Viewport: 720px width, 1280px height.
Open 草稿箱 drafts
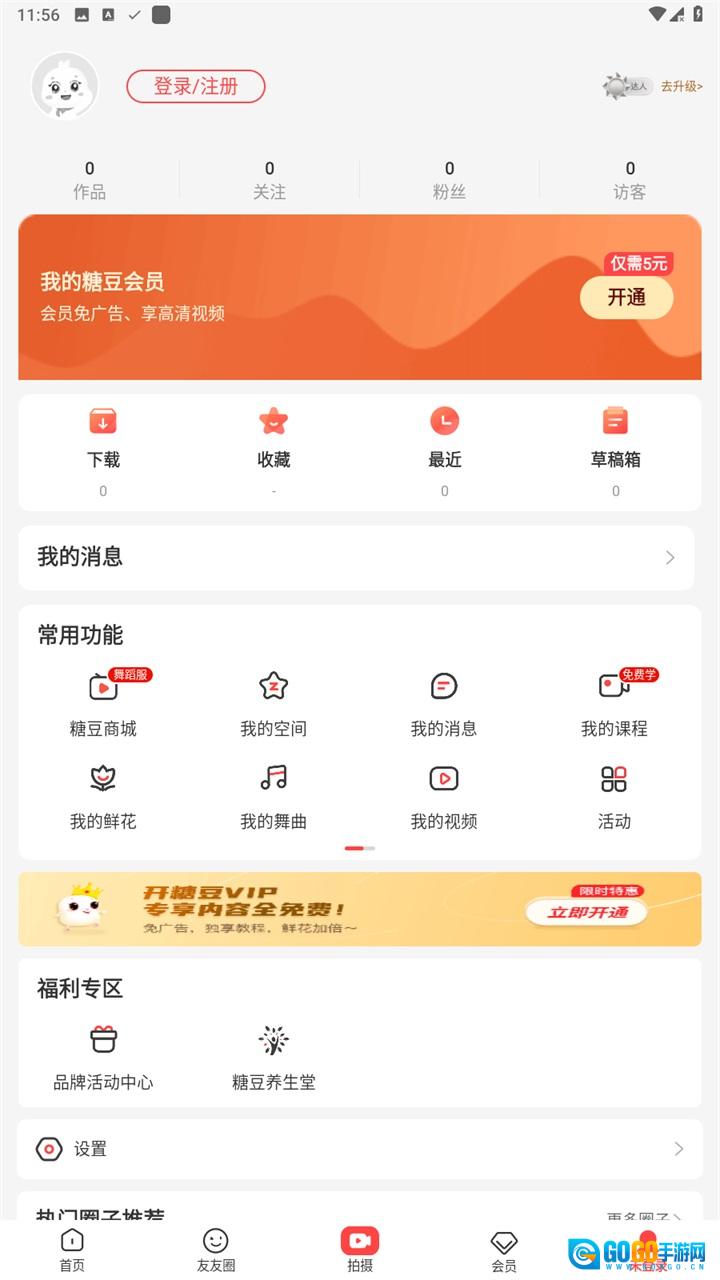click(x=615, y=440)
